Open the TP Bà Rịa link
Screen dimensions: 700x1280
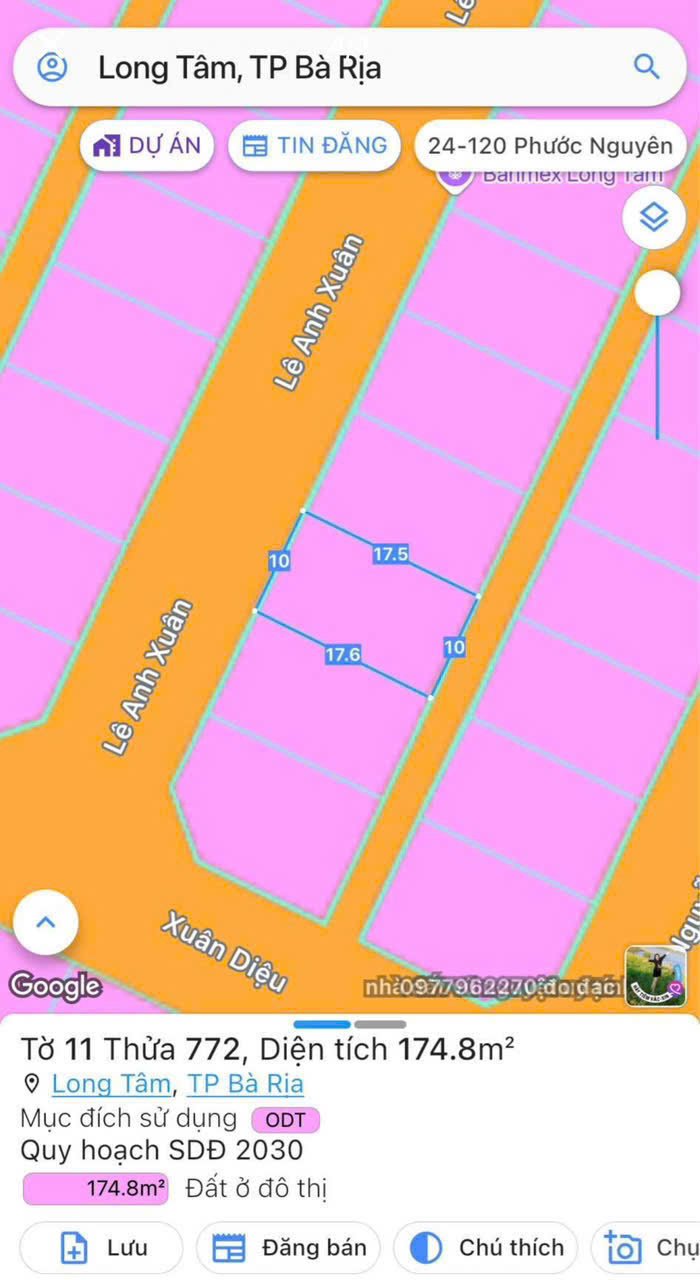[245, 1084]
